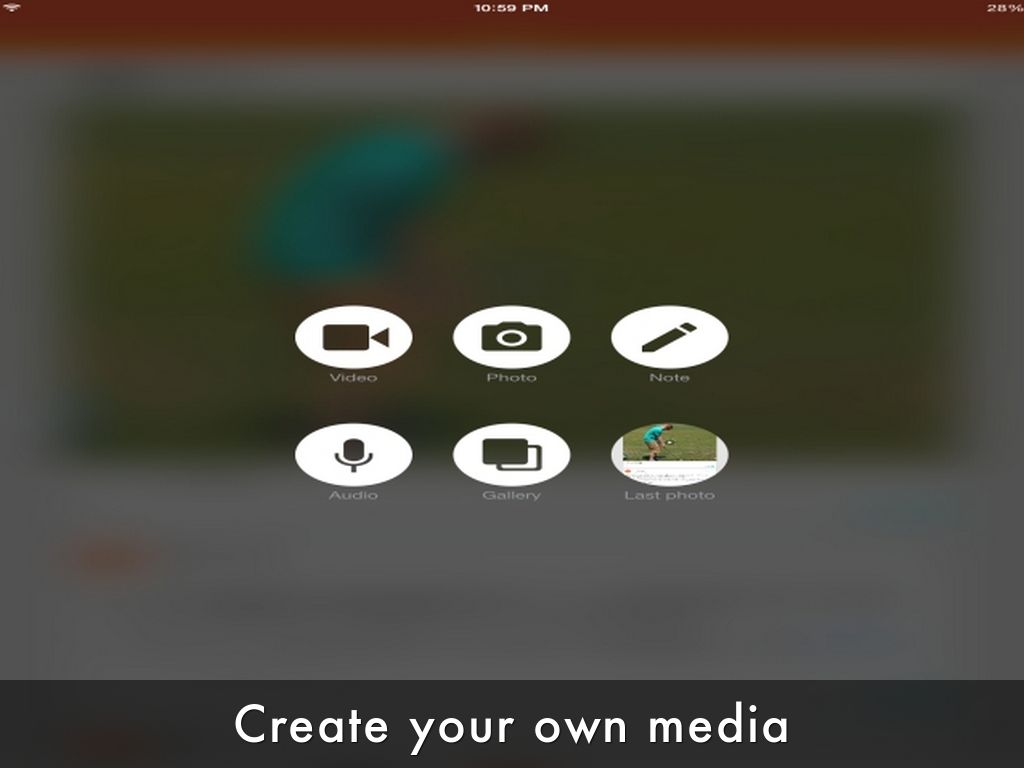This screenshot has width=1024, height=768.
Task: Start an Audio recording
Action: pyautogui.click(x=353, y=455)
